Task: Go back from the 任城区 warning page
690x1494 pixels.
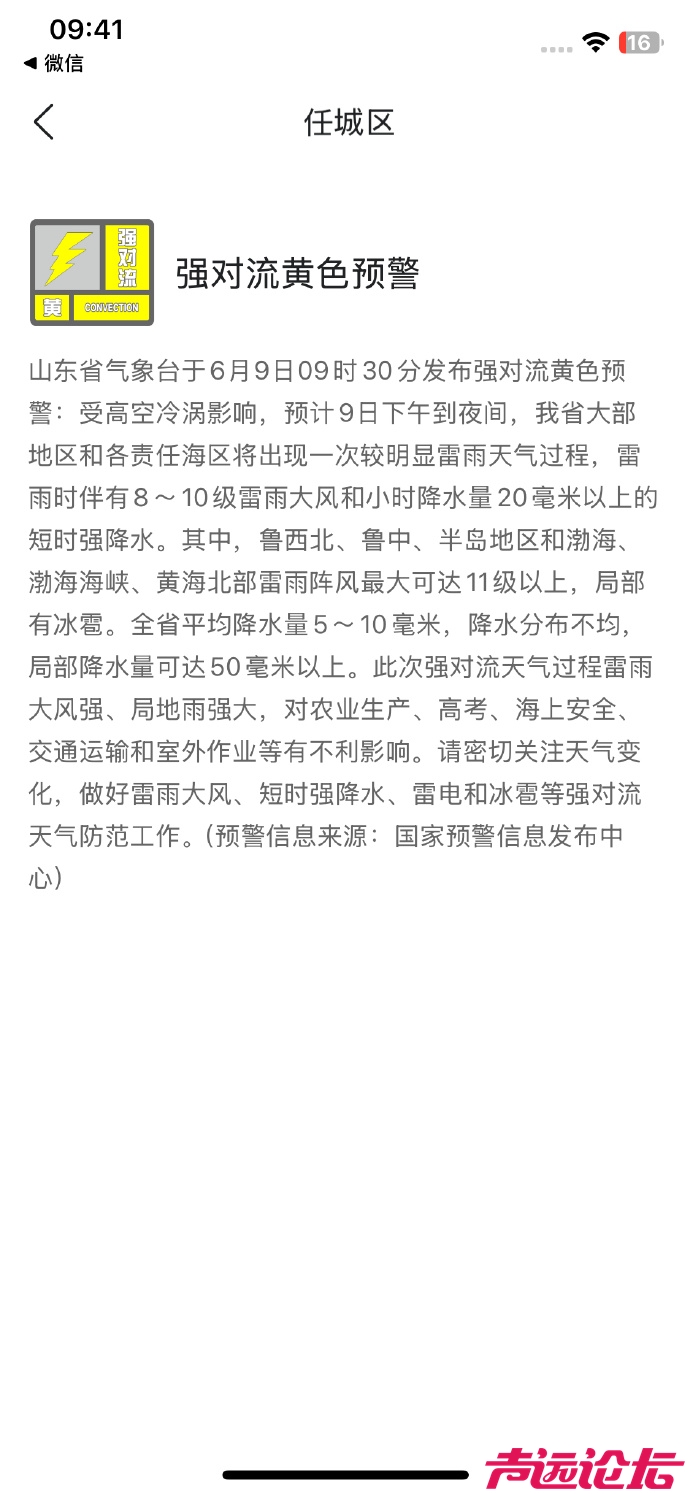Action: pos(43,122)
